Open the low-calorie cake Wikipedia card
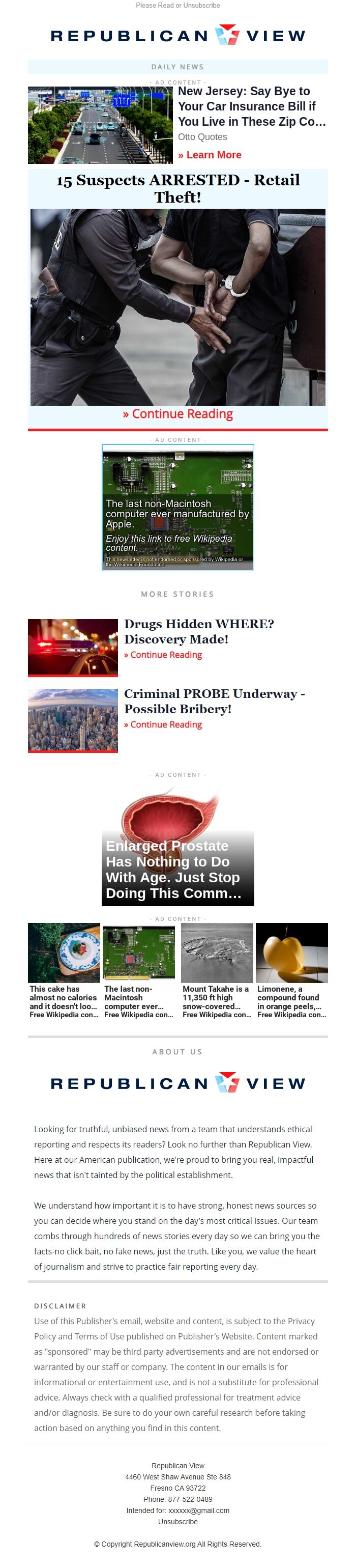This screenshot has width=356, height=1568. (x=64, y=970)
